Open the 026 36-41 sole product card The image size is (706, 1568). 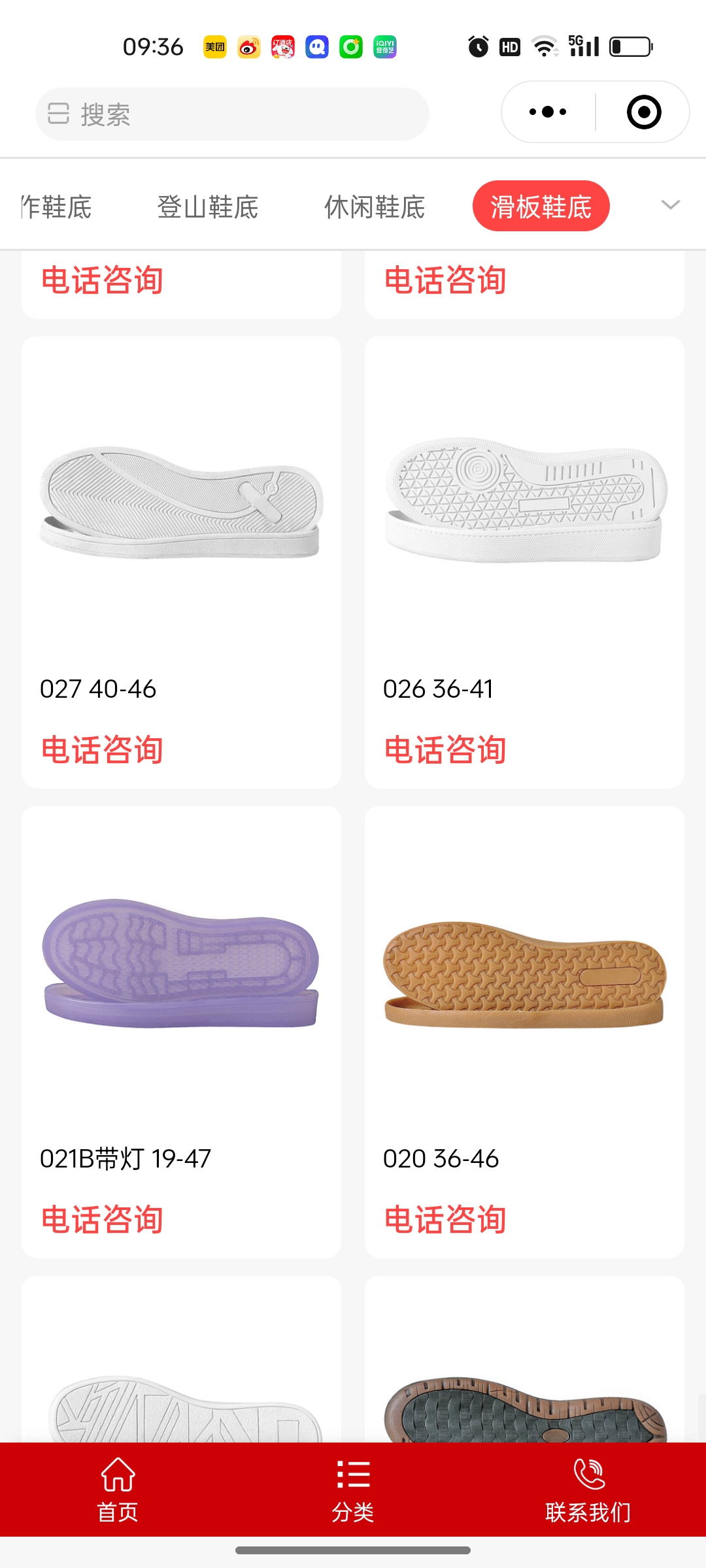pyautogui.click(x=524, y=562)
